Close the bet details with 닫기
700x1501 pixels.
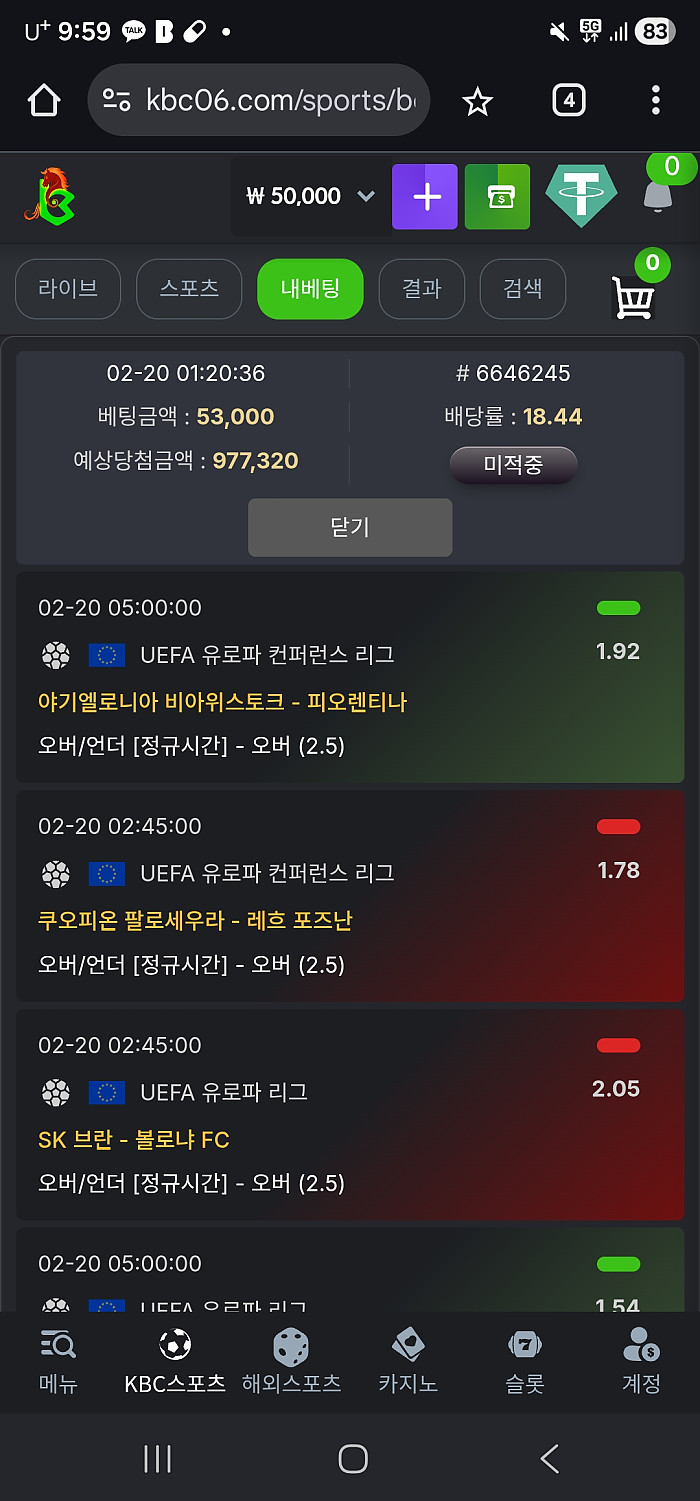tap(350, 527)
